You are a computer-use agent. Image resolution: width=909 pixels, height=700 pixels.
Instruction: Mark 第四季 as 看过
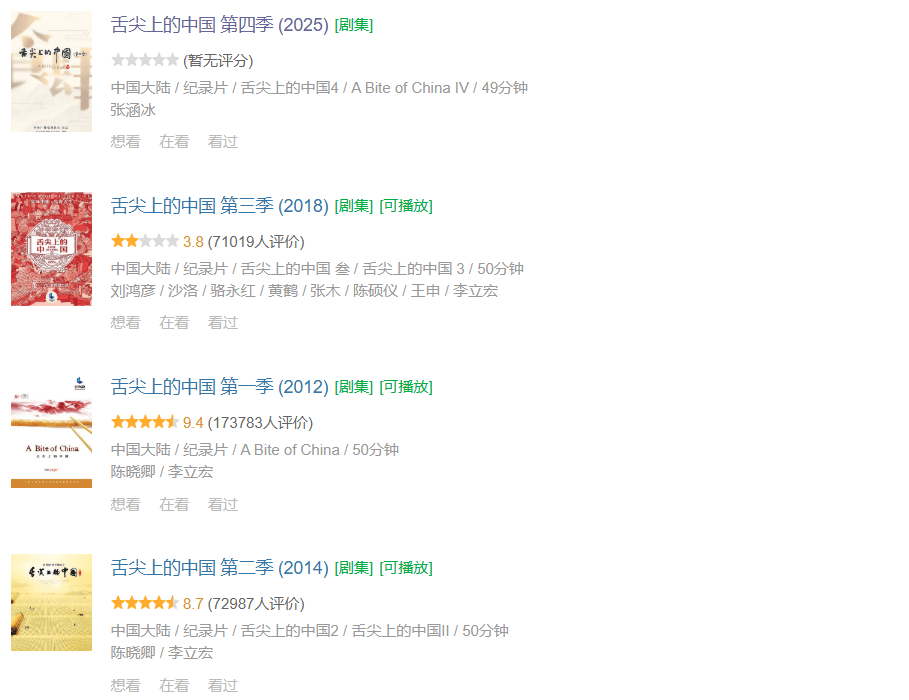[x=222, y=142]
